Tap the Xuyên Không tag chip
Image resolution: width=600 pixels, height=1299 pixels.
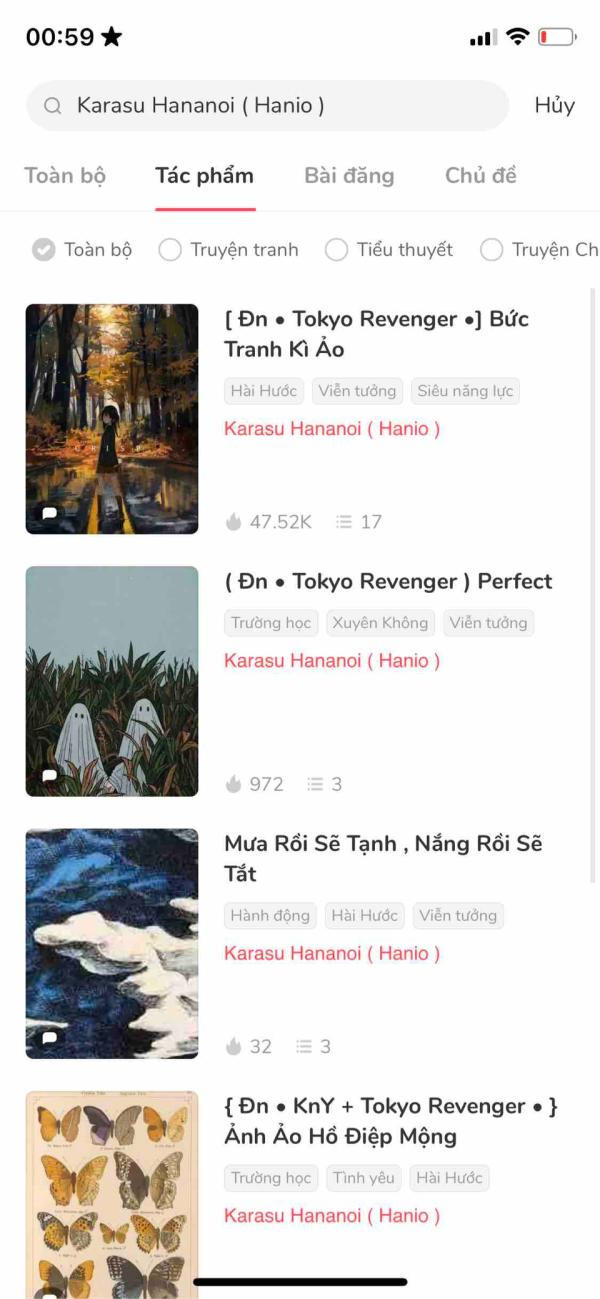click(x=380, y=623)
